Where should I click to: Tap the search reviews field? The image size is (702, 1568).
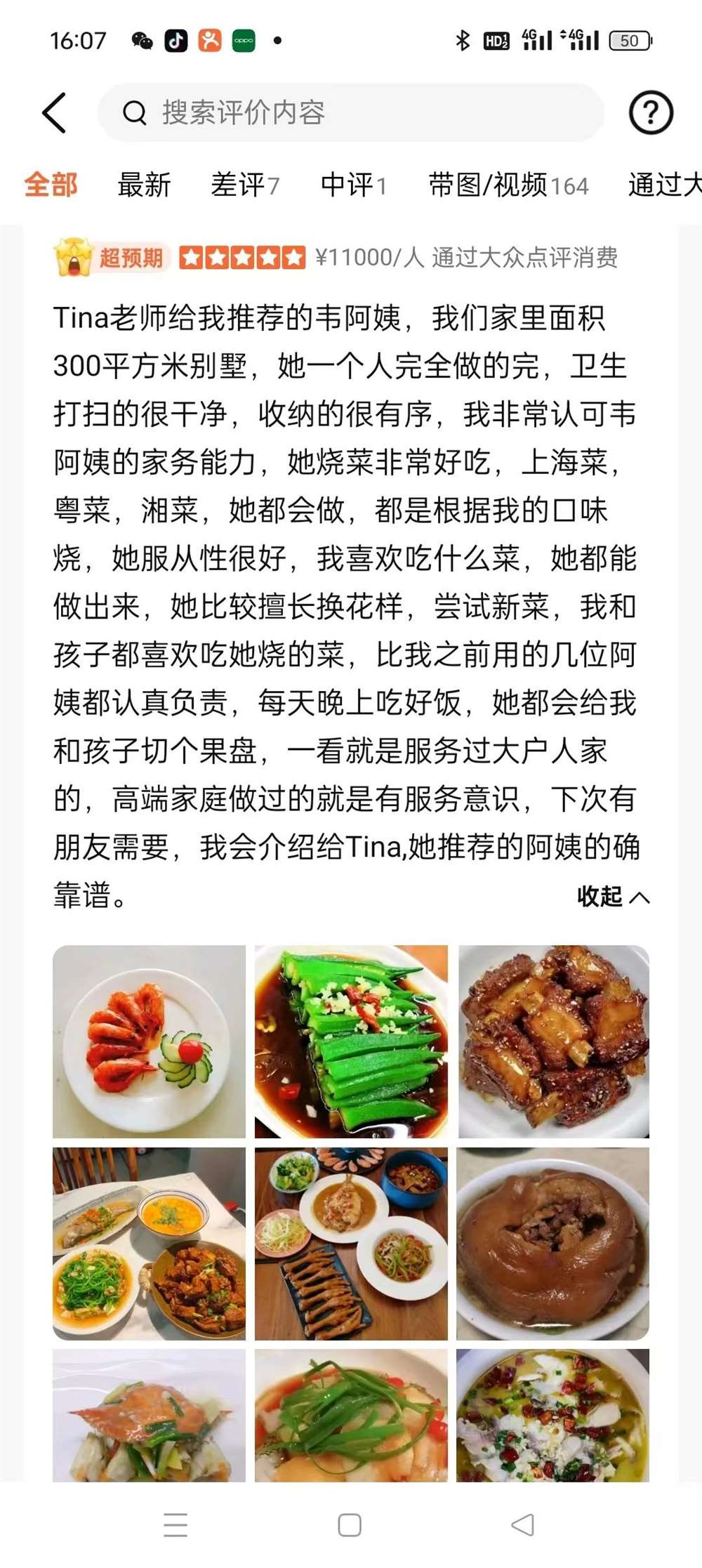point(351,112)
